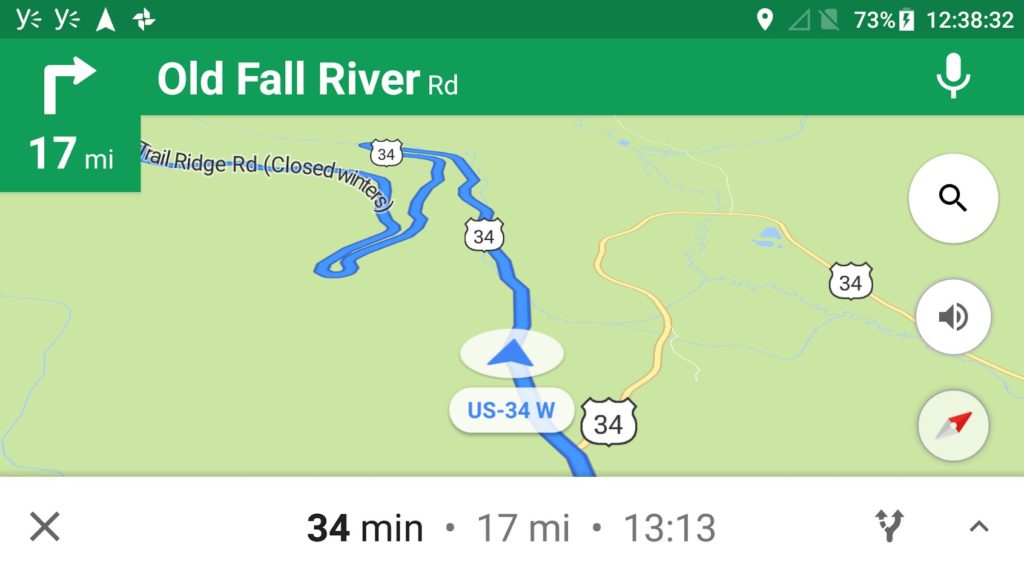Toggle the voice guidance sound button
The height and width of the screenshot is (576, 1024).
coord(953,317)
